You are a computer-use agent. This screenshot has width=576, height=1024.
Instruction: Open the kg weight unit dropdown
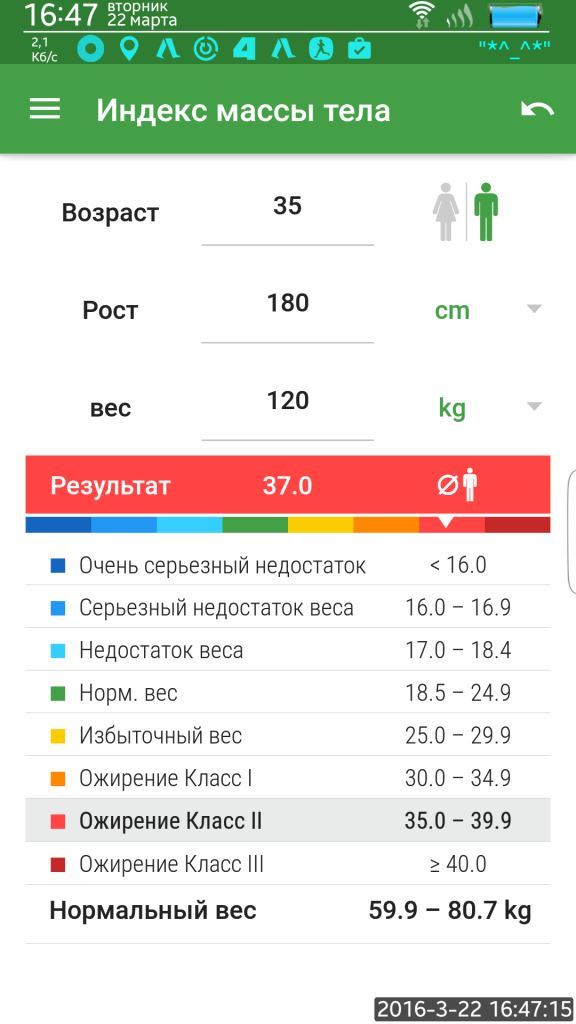click(488, 408)
